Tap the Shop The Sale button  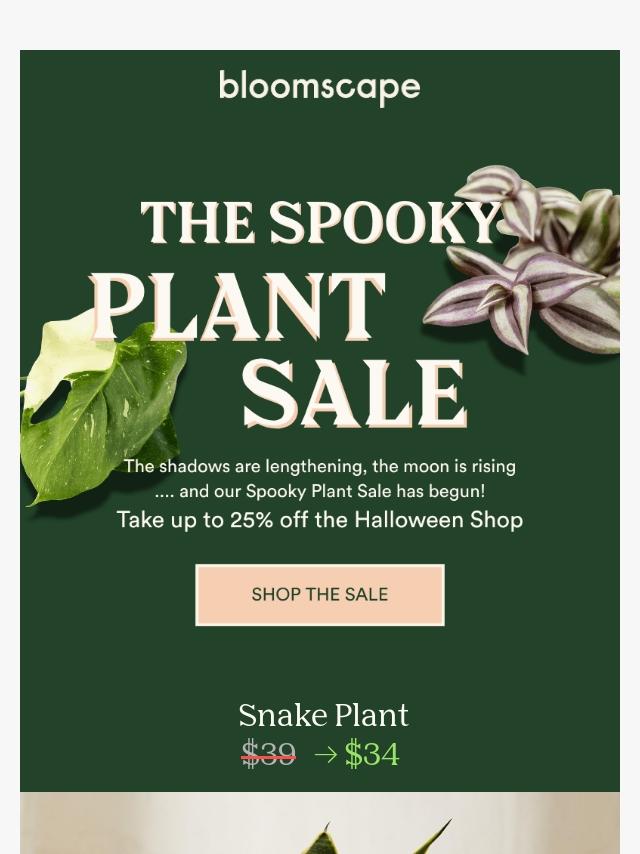pyautogui.click(x=319, y=595)
